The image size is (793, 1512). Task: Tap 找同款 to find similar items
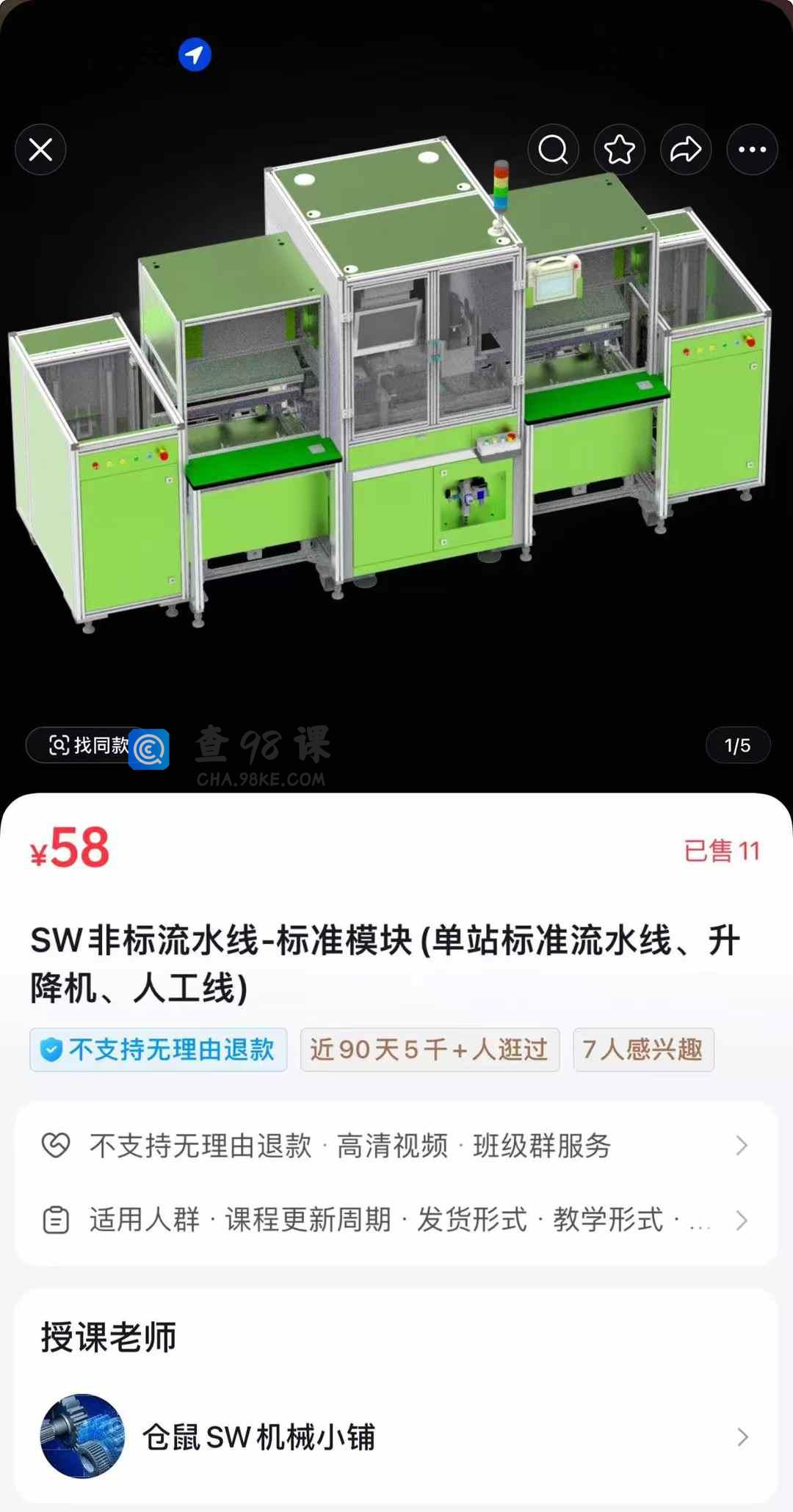pyautogui.click(x=88, y=745)
